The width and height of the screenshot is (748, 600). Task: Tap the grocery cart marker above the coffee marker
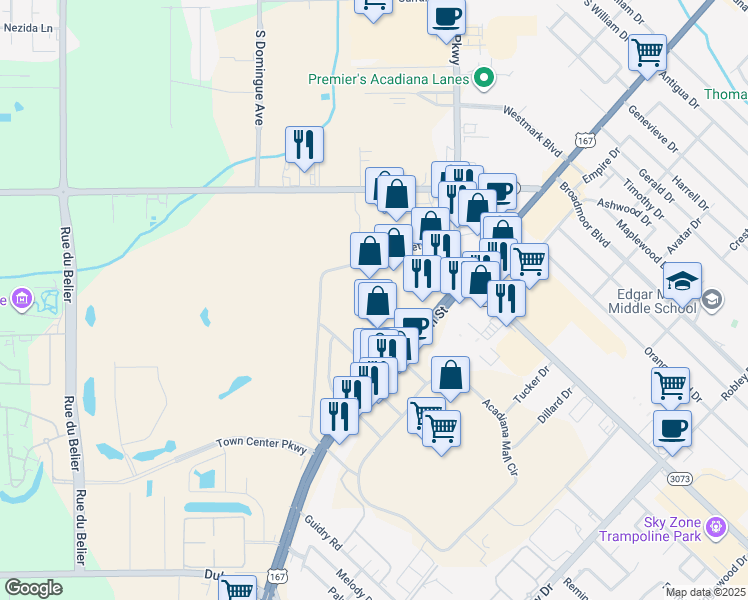coord(670,385)
